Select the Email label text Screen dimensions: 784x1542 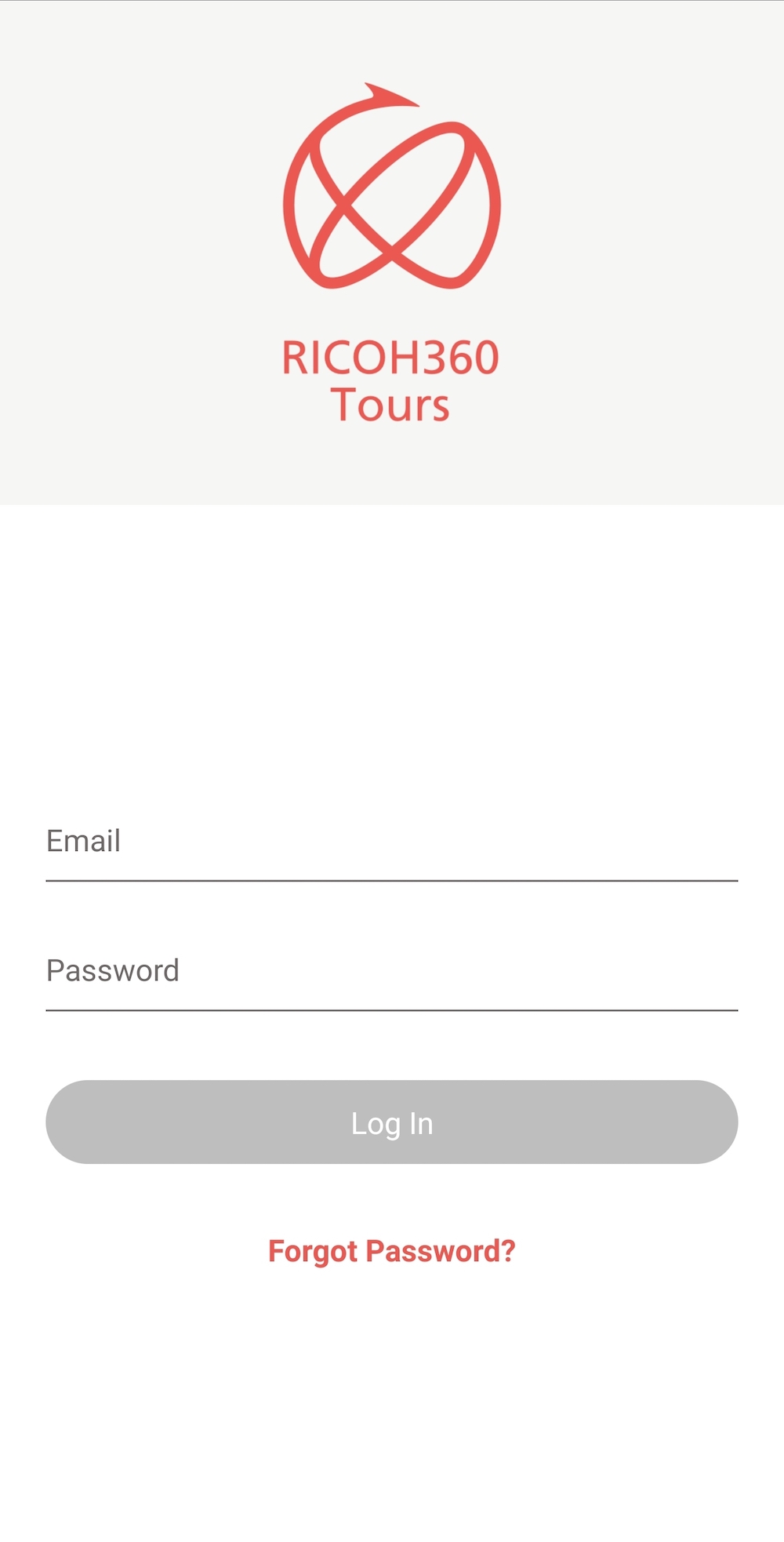point(83,841)
